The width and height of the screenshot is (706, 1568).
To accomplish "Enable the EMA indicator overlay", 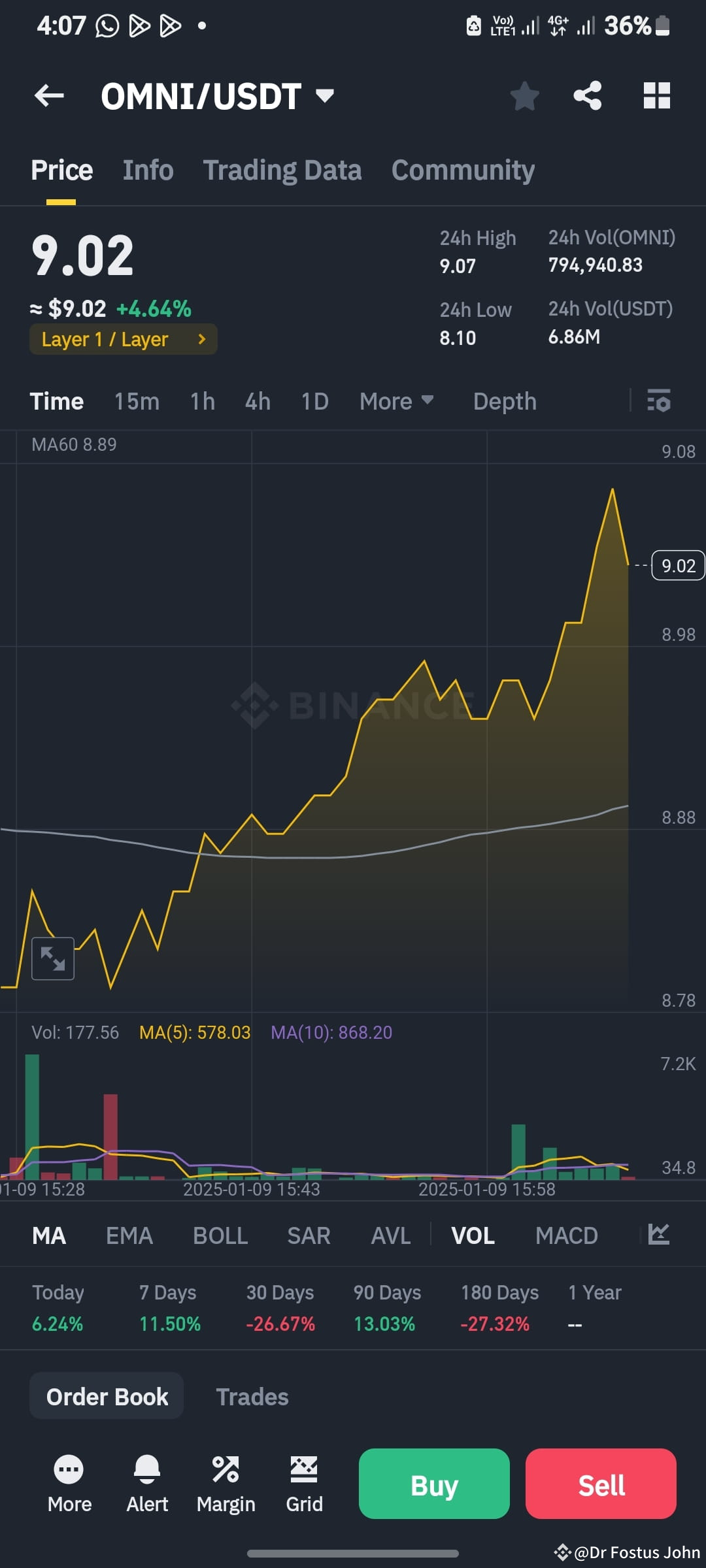I will [x=128, y=1235].
